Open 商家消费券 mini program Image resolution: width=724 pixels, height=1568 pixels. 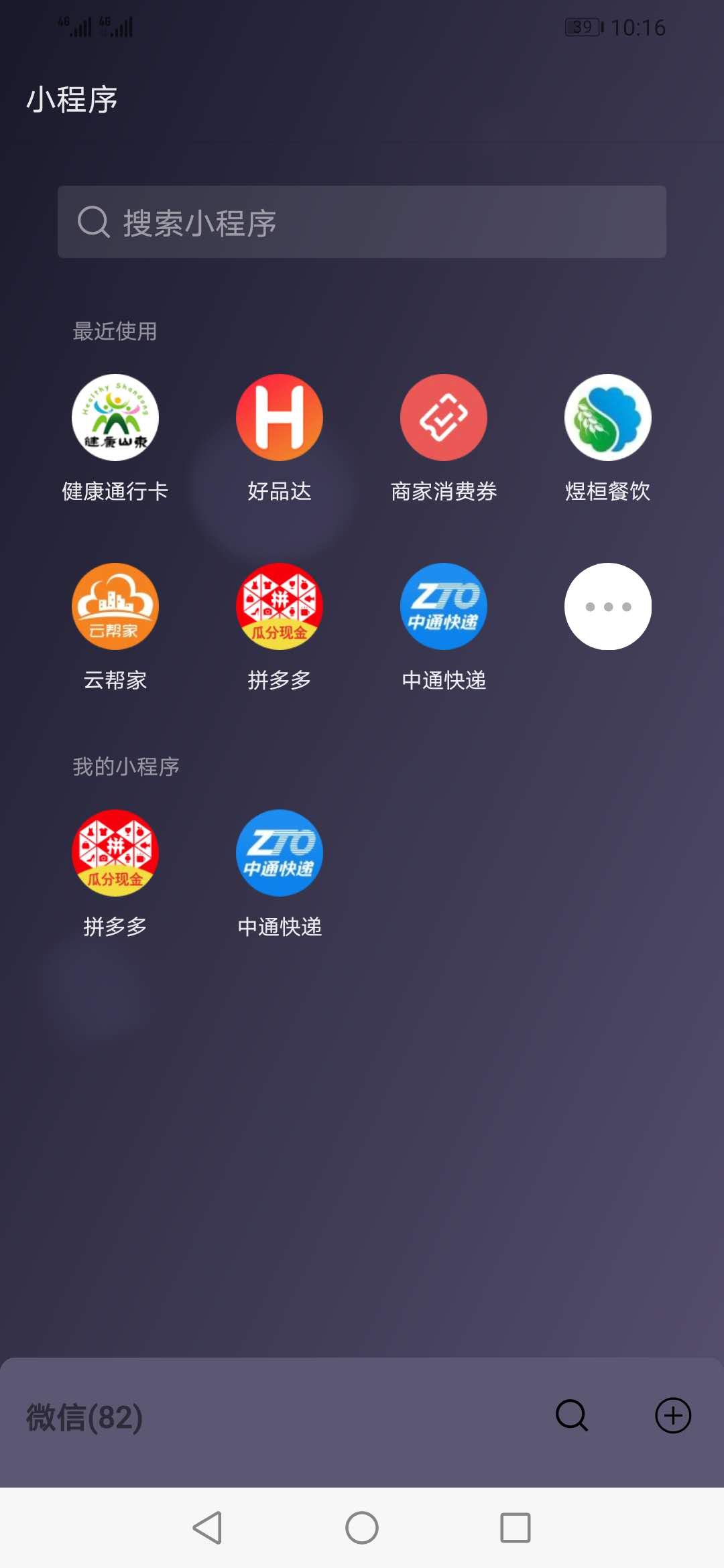444,417
